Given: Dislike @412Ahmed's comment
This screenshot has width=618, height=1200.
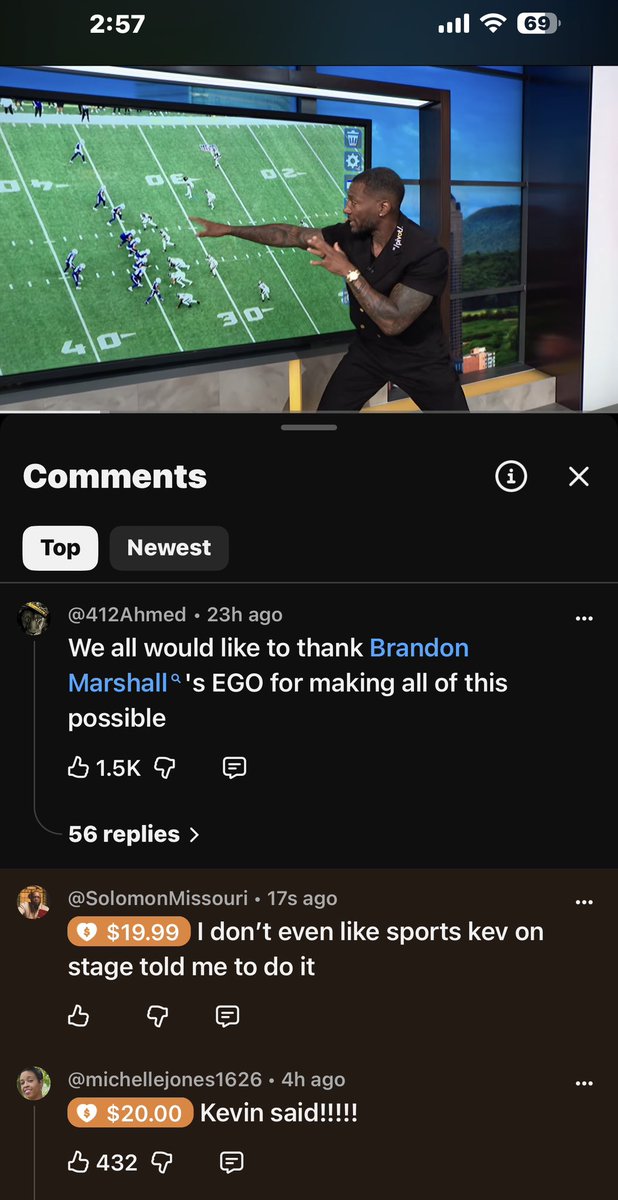Looking at the screenshot, I should 166,767.
